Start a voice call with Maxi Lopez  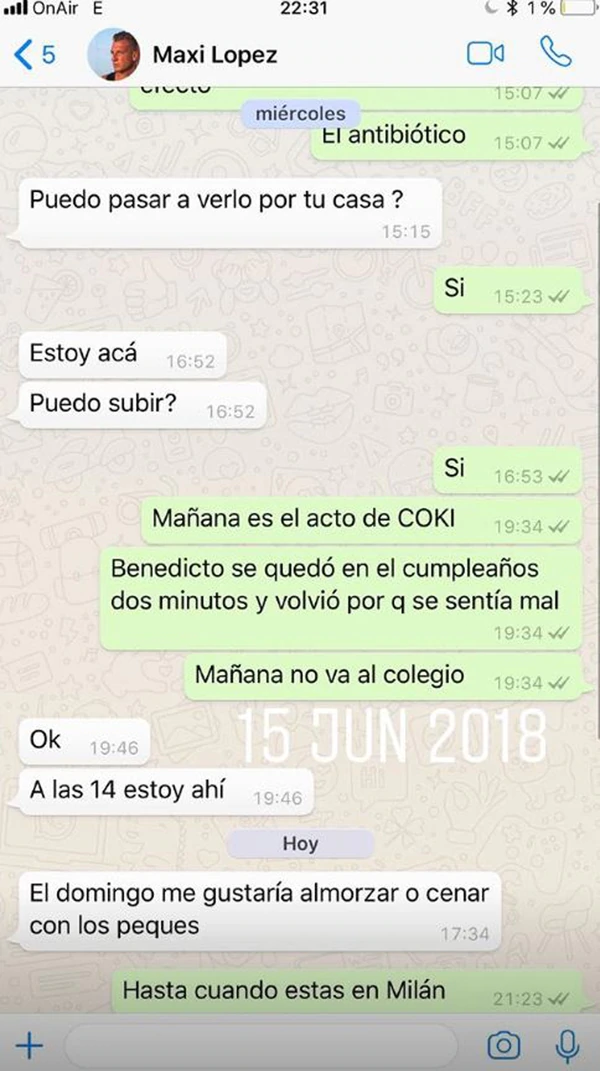555,52
